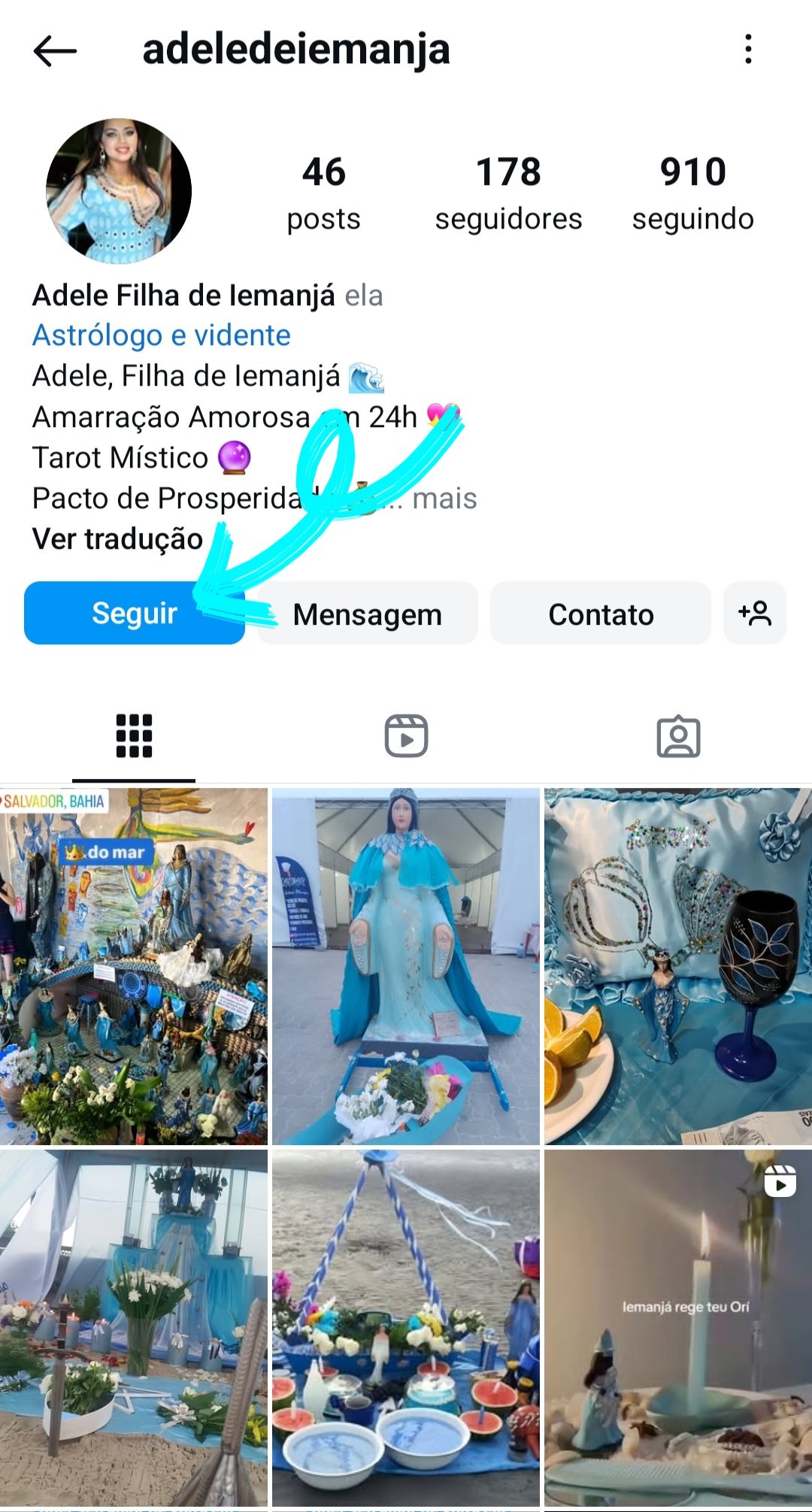
Task: Open the Contato options
Action: click(601, 614)
